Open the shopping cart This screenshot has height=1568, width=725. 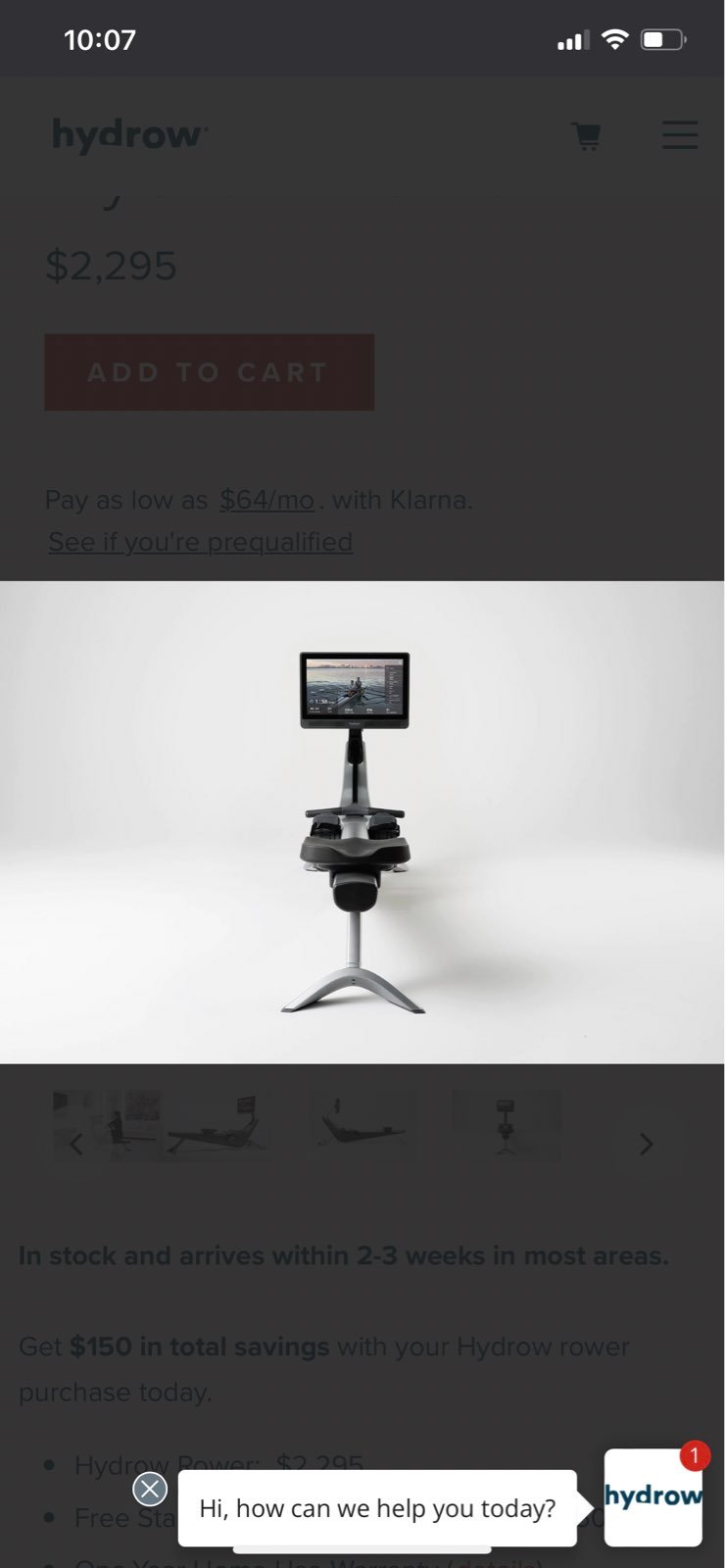(x=586, y=135)
